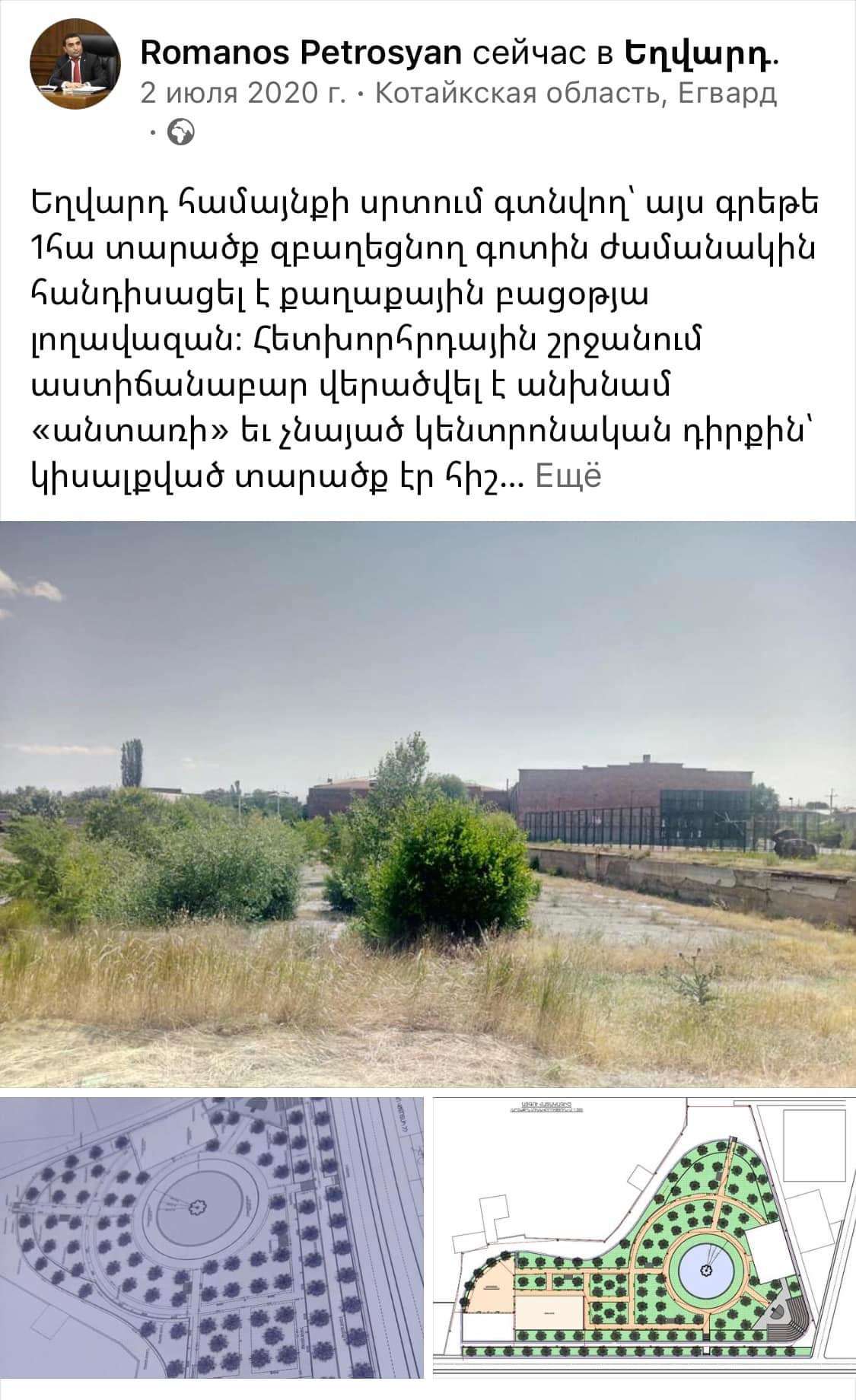Open the overgrown lot photo
Viewport: 856px width, 1400px height.
coord(428,803)
